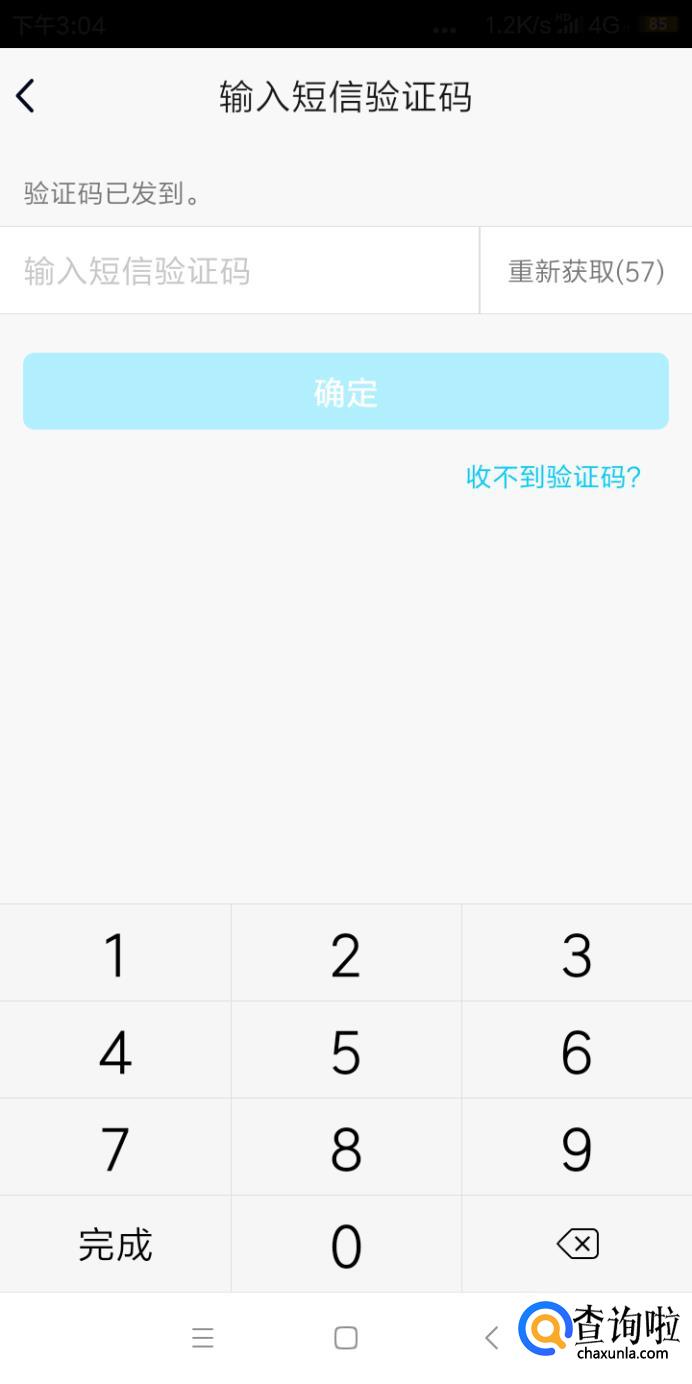The width and height of the screenshot is (692, 1384).
Task: Focus the SMS verification code field
Action: coord(238,271)
